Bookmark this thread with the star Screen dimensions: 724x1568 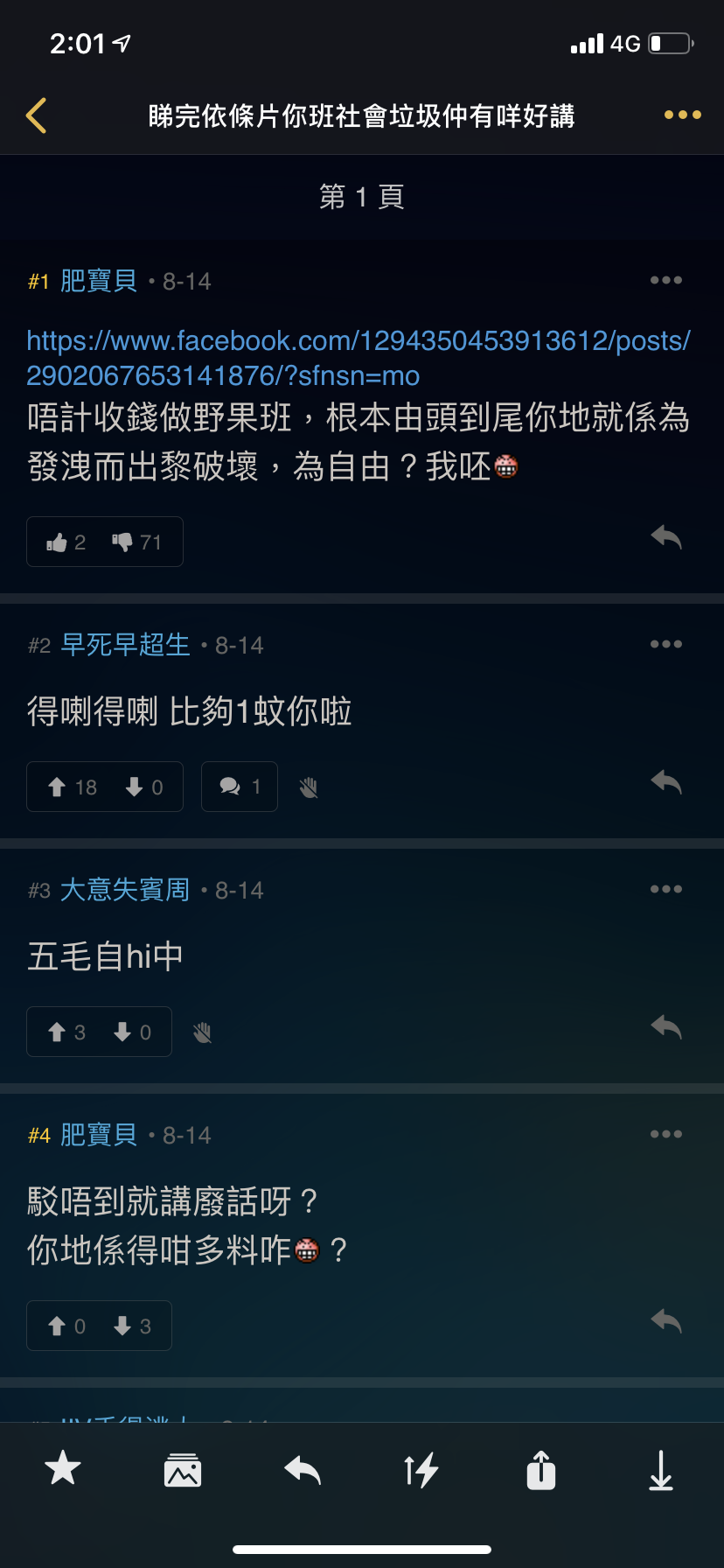(x=63, y=1468)
